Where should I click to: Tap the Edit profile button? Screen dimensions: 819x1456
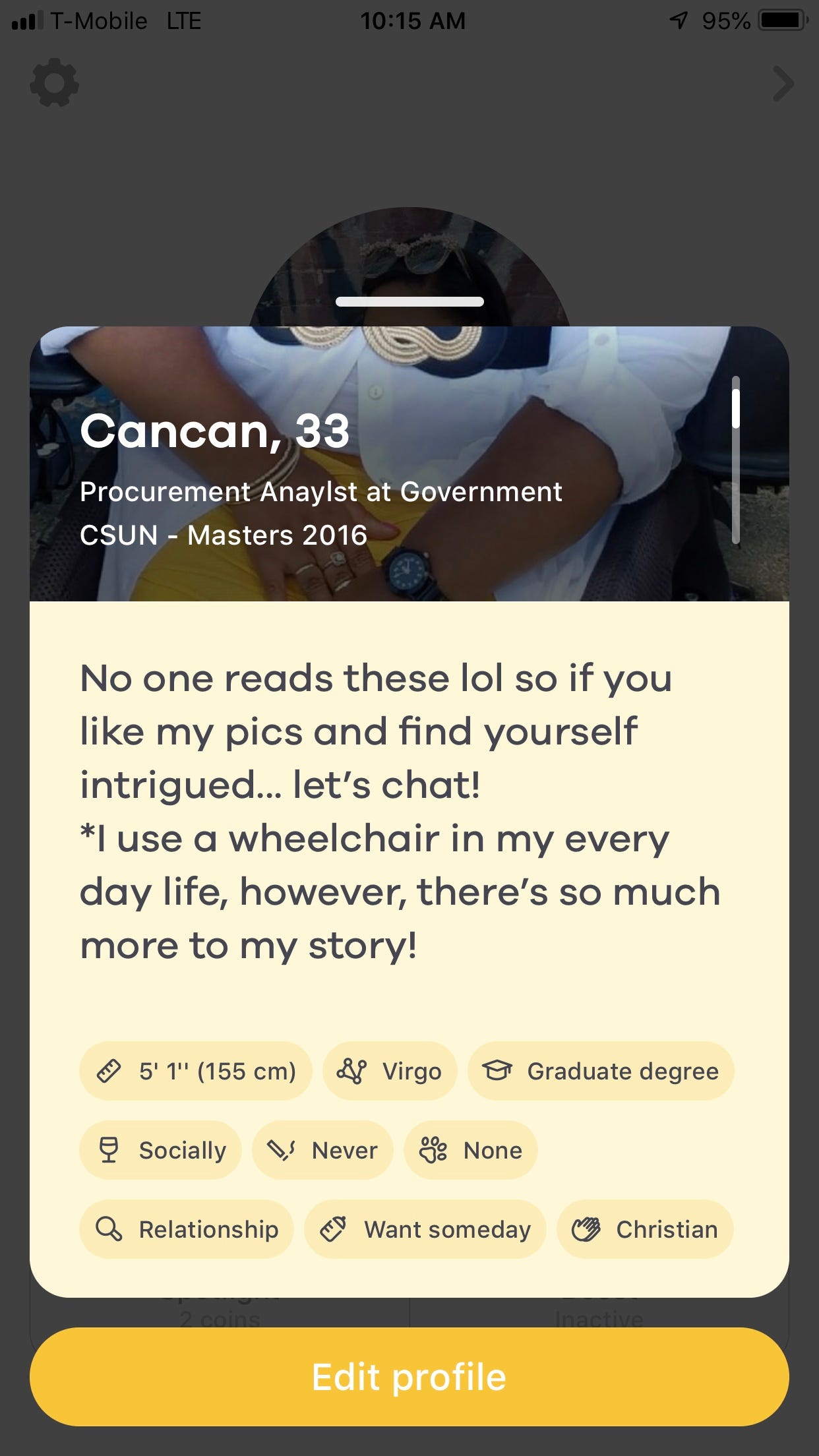click(x=409, y=1377)
